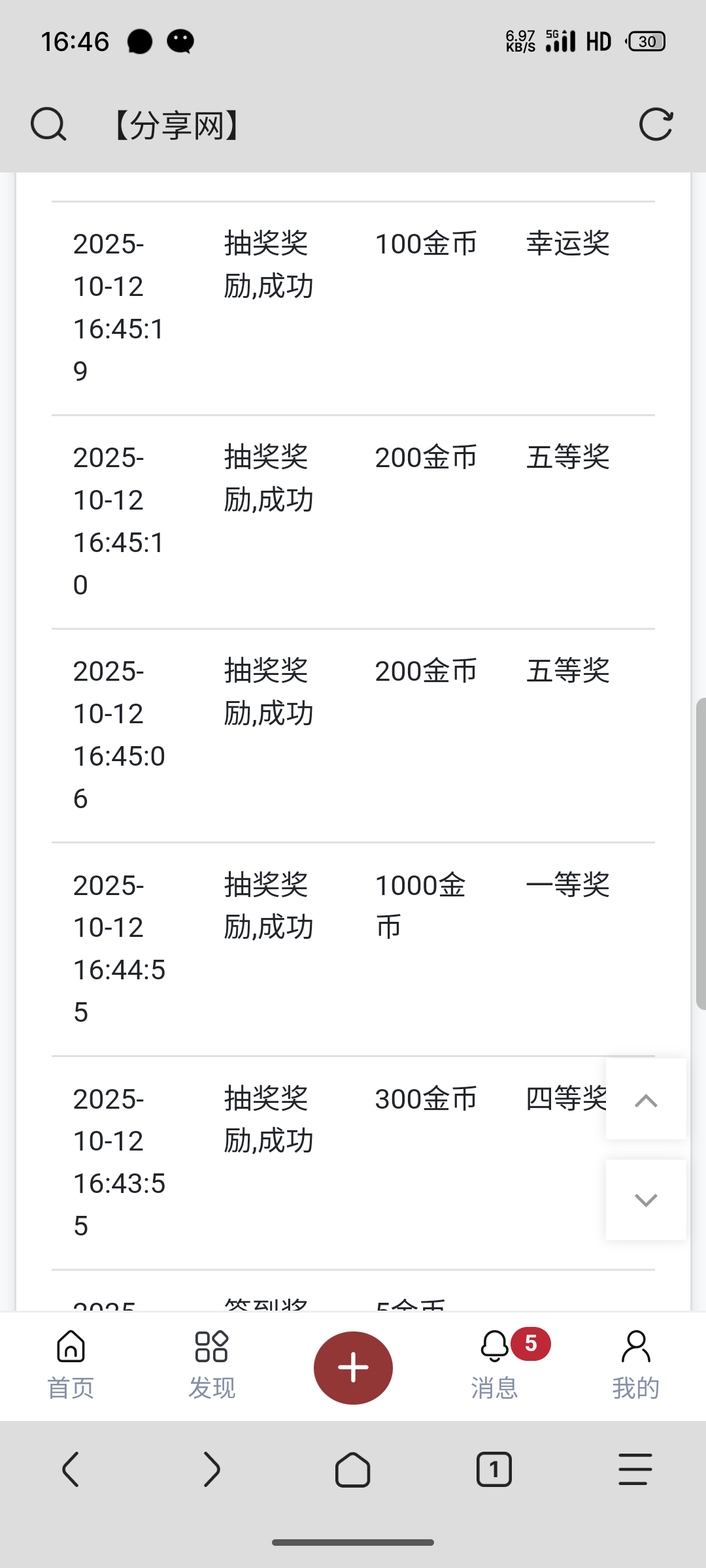Screen dimensions: 706x1568
Task: Jump to bottom with the down arrow
Action: (646, 1200)
